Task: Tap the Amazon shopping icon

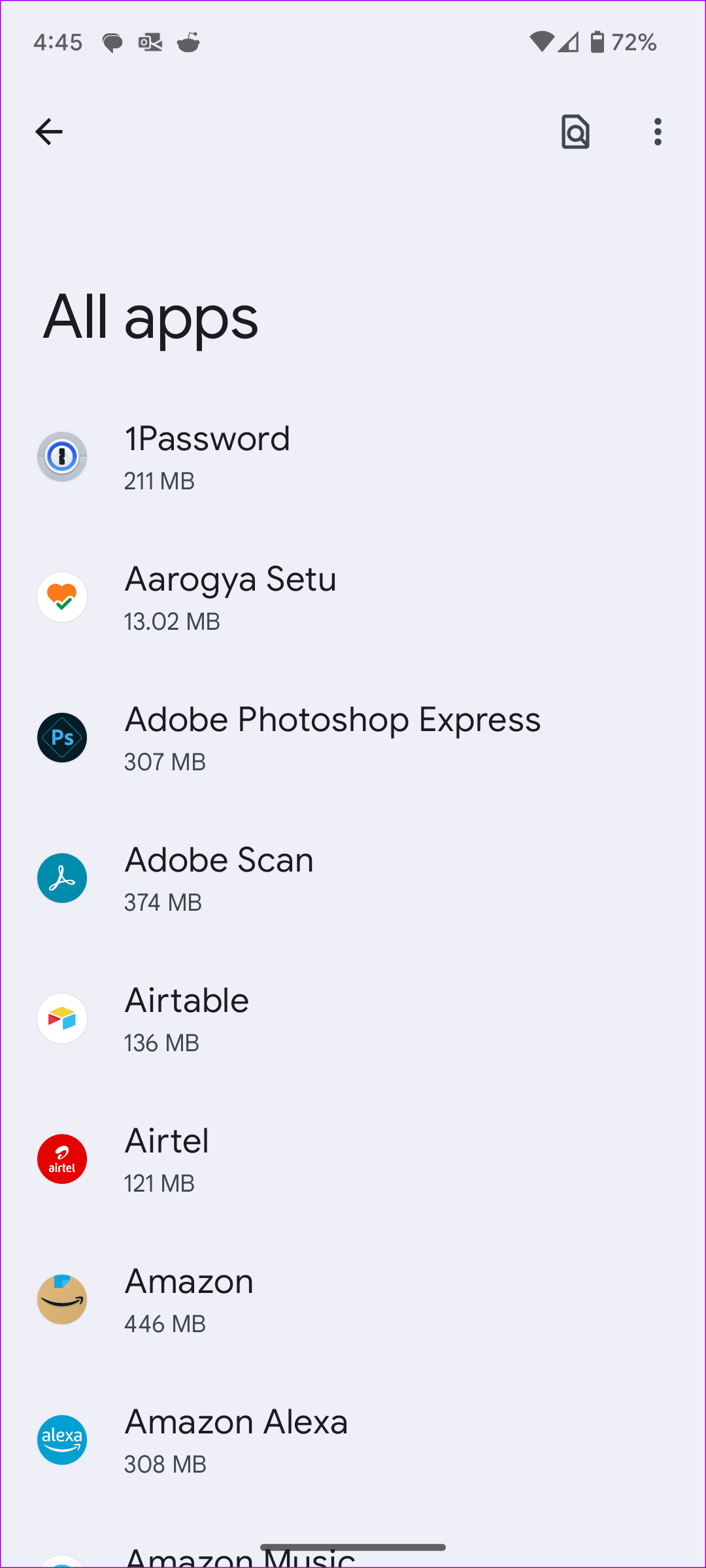Action: (62, 1299)
